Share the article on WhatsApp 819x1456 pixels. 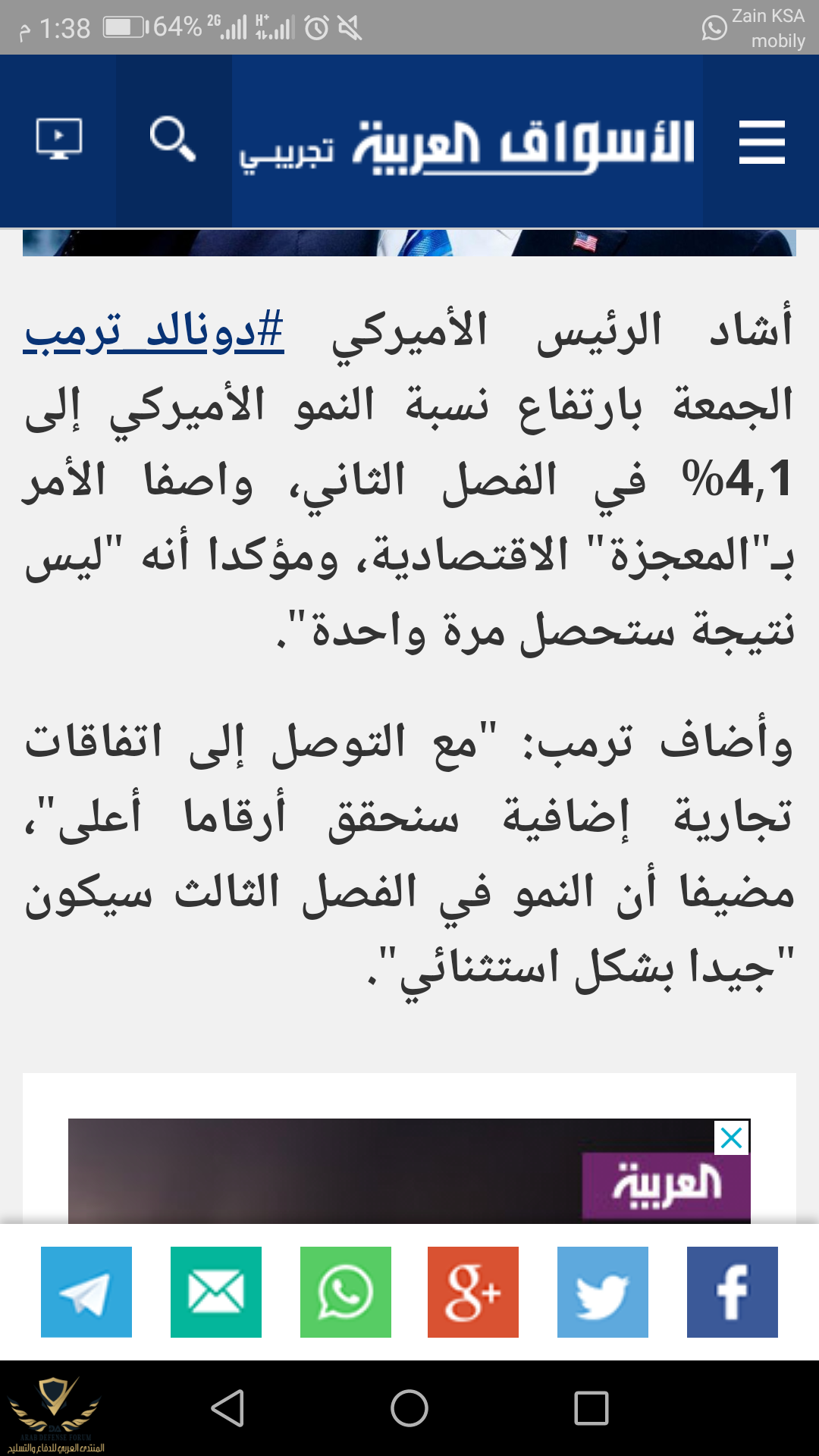tap(346, 1292)
